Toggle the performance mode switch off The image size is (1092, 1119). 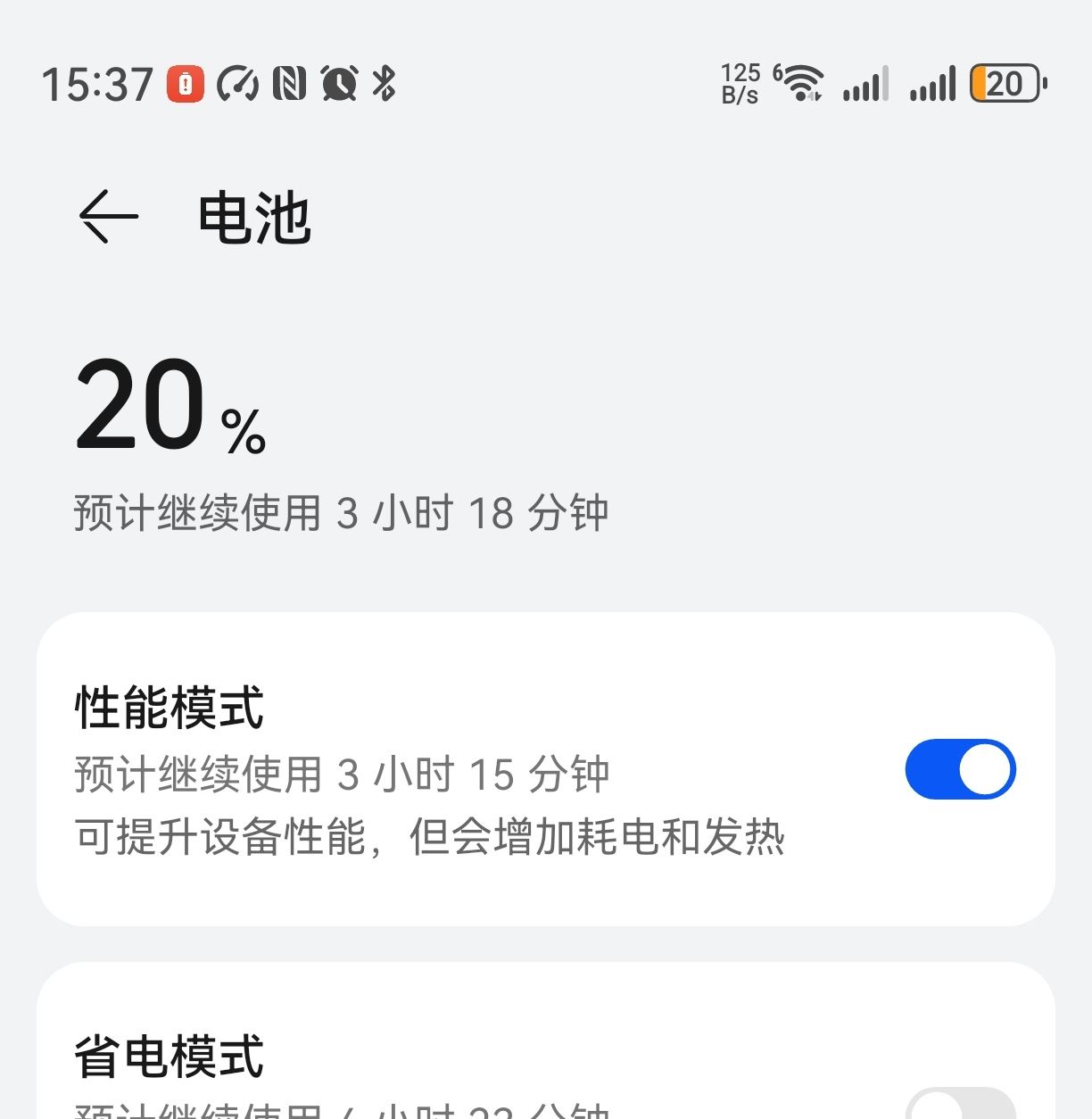(959, 768)
